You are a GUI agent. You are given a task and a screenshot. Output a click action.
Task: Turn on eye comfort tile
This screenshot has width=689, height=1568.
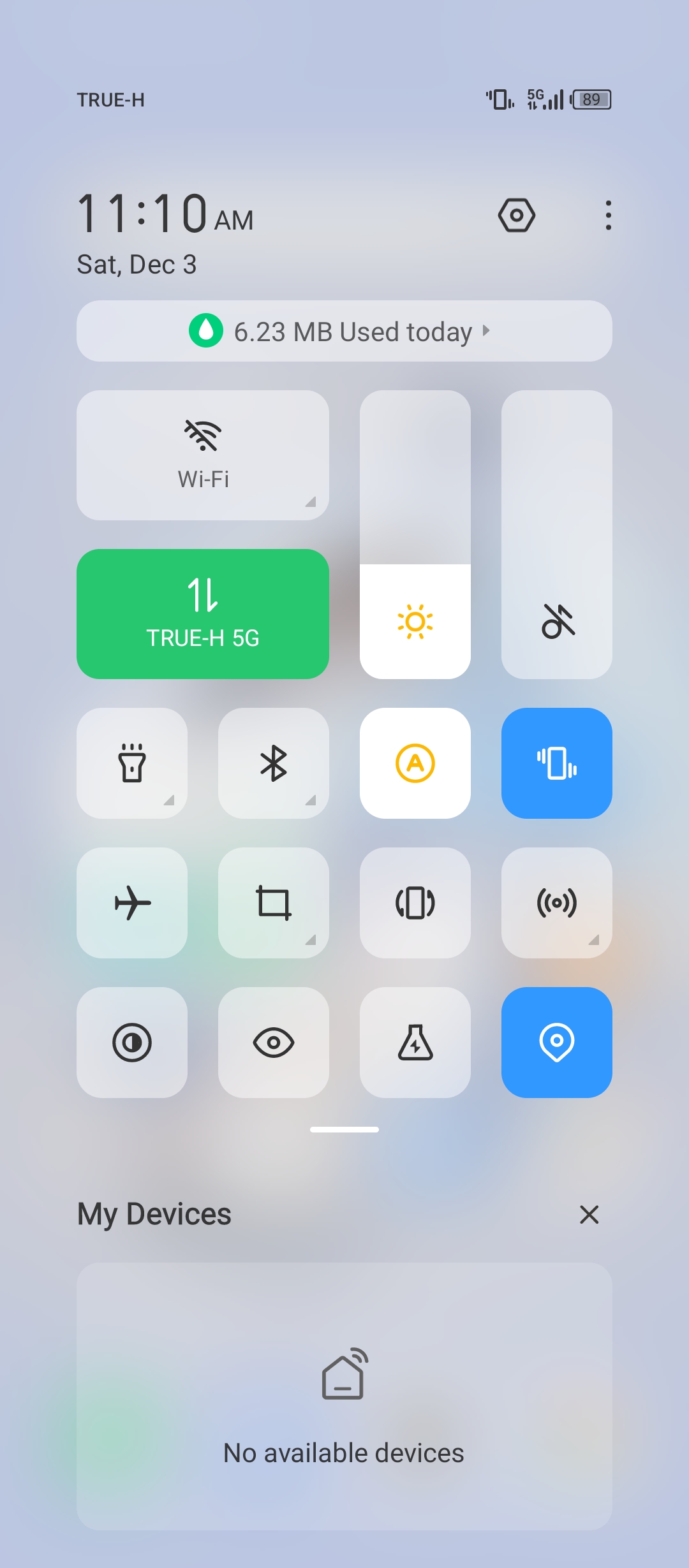(x=274, y=1043)
